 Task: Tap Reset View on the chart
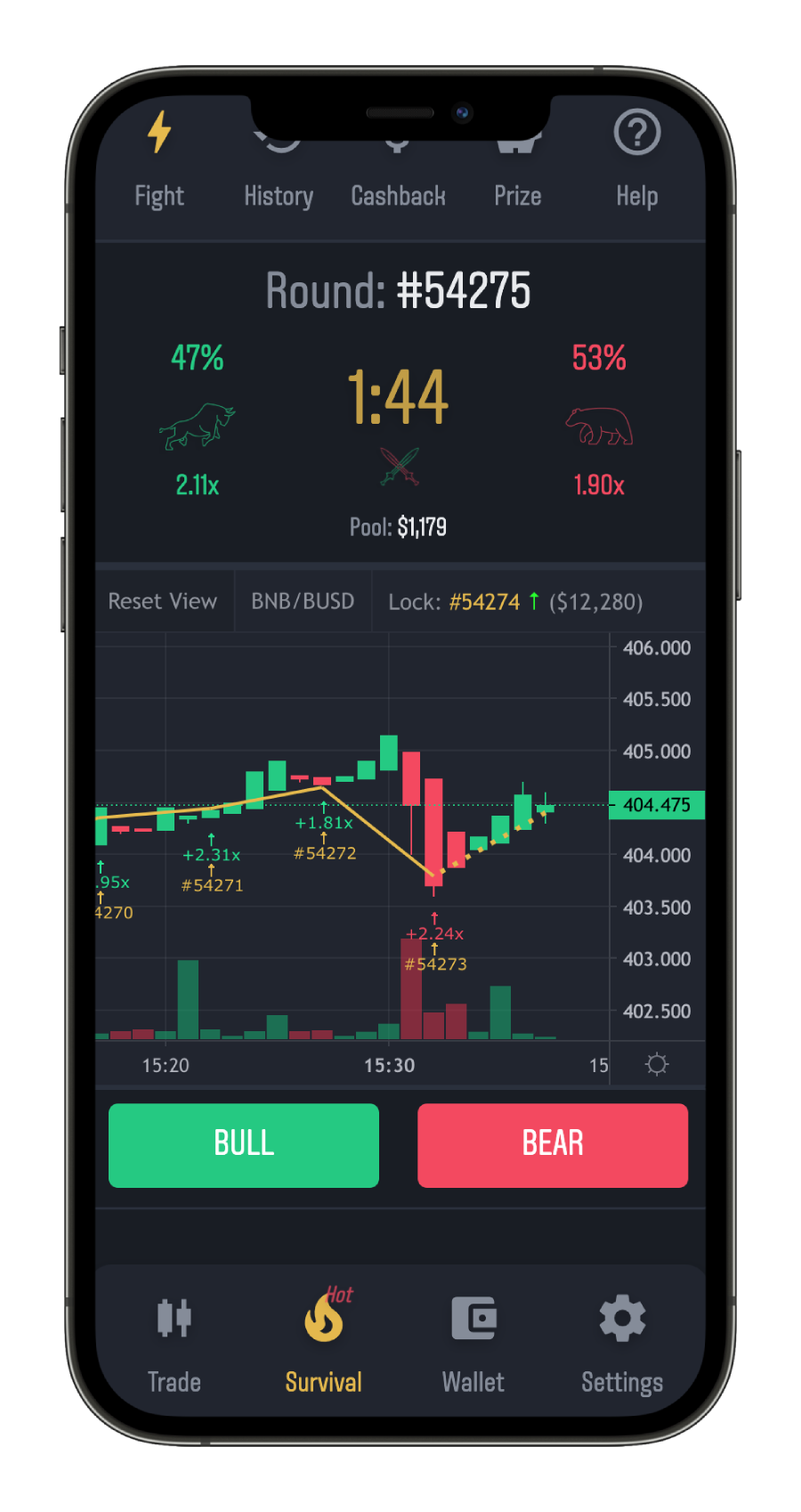click(163, 602)
